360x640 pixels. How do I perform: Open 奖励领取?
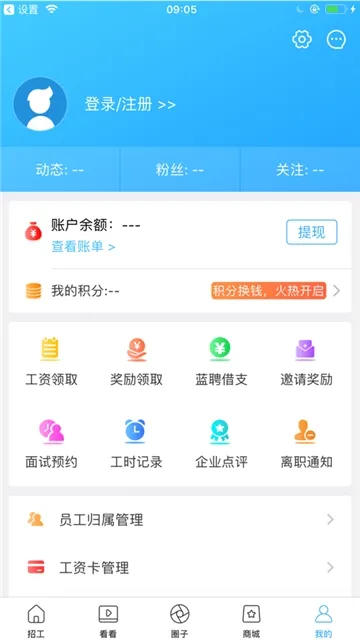(x=137, y=361)
